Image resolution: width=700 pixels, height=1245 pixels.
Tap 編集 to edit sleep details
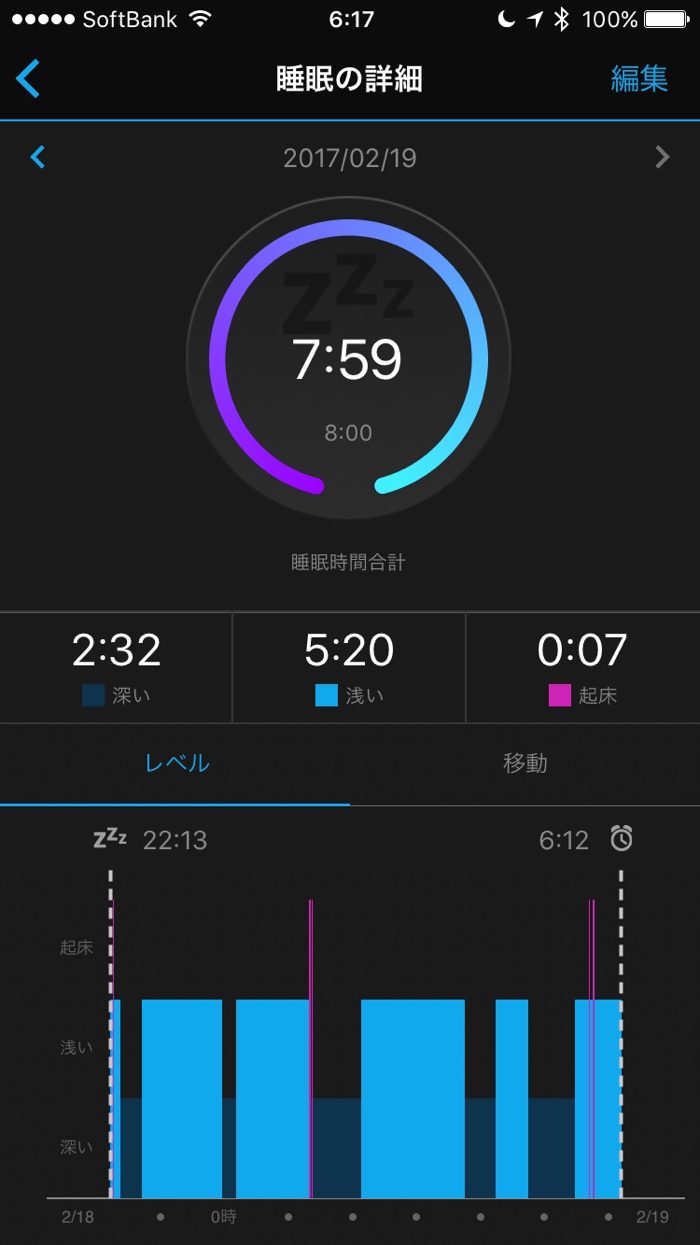(639, 79)
